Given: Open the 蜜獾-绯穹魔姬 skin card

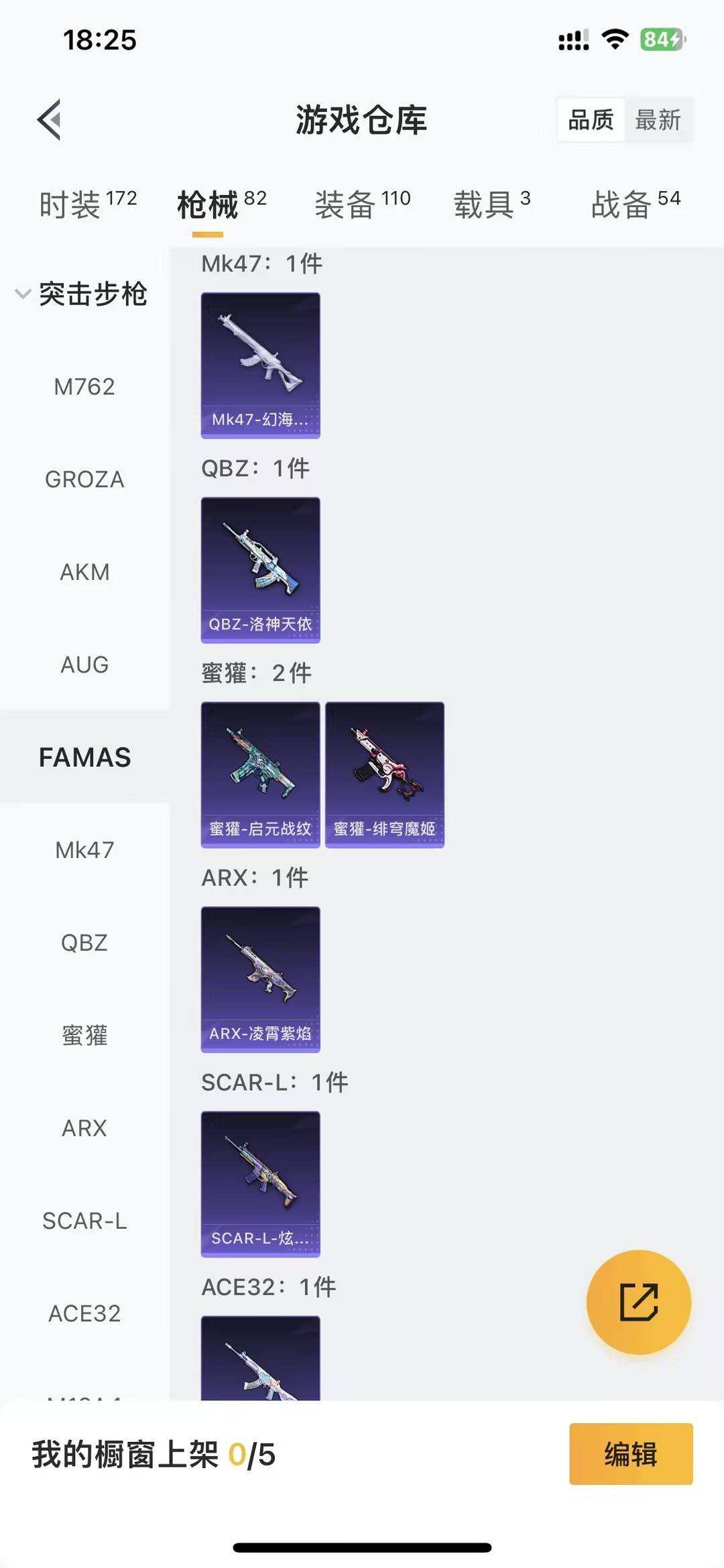Looking at the screenshot, I should tap(384, 774).
